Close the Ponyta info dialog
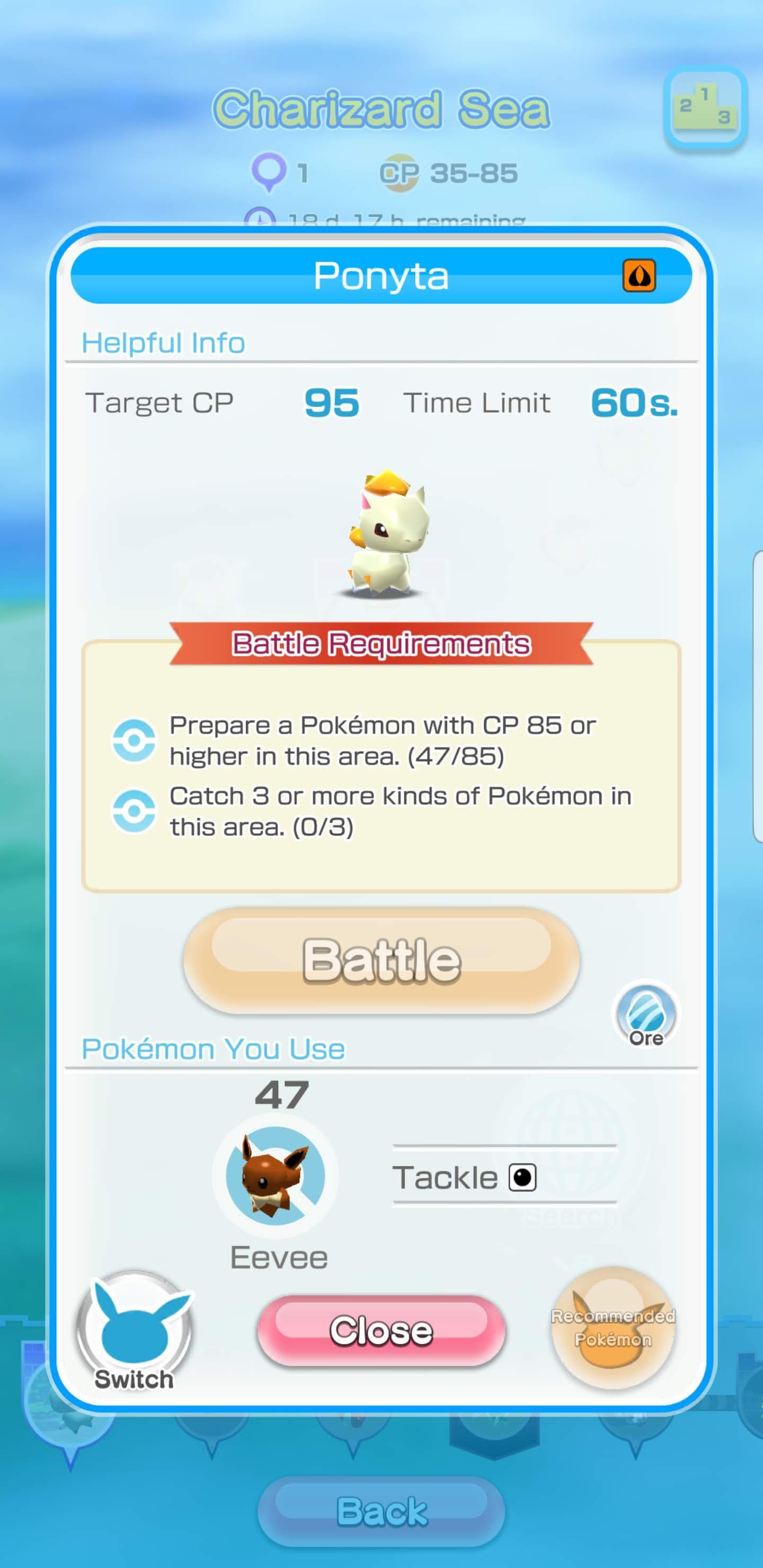Viewport: 763px width, 1568px height. (381, 1330)
